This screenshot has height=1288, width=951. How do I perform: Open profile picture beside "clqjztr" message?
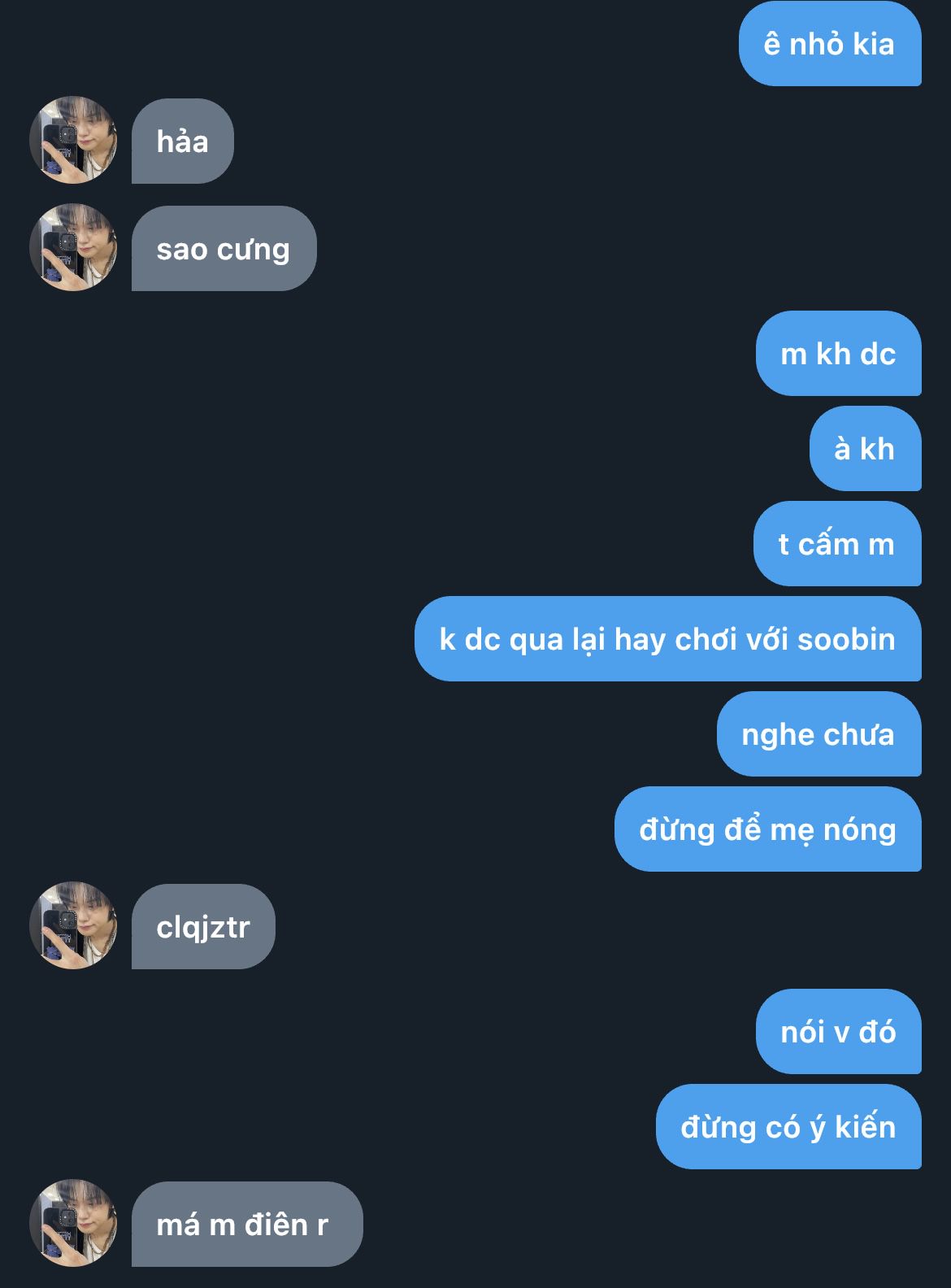pyautogui.click(x=73, y=925)
